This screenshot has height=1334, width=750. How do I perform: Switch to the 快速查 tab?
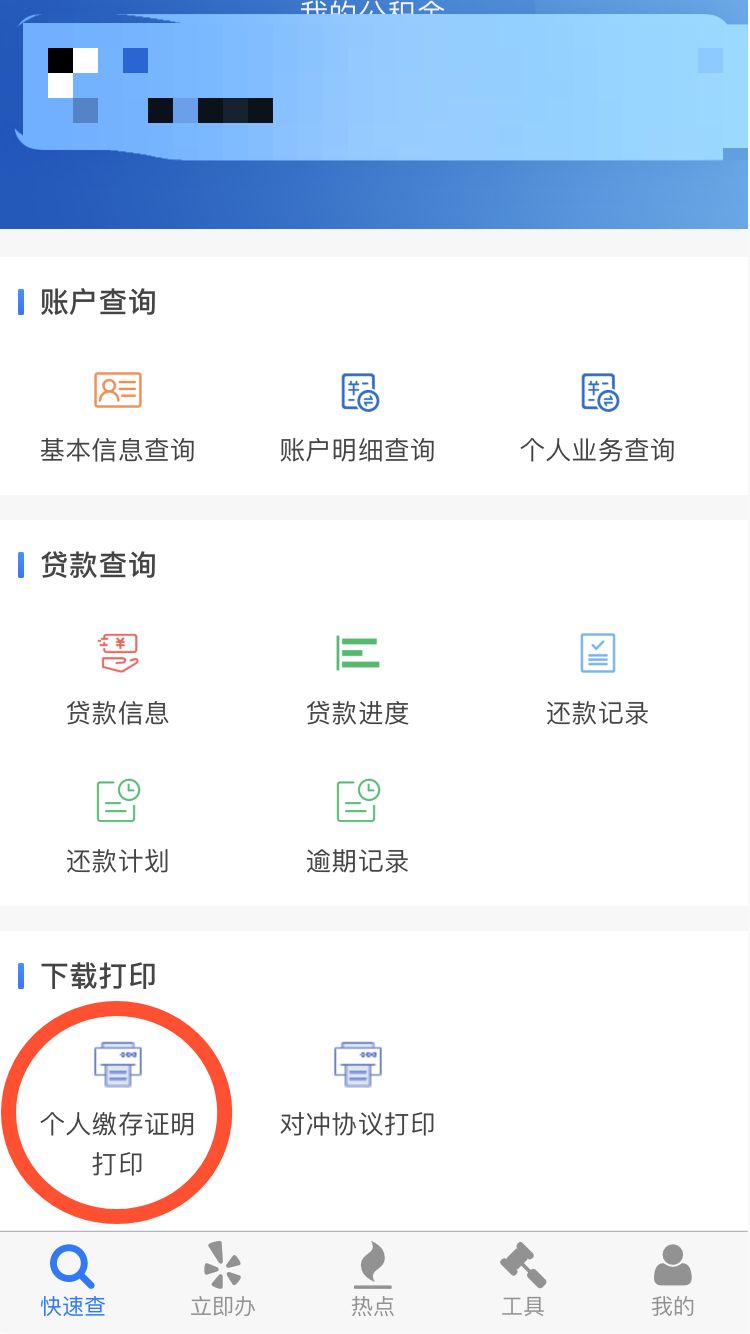[x=73, y=1281]
